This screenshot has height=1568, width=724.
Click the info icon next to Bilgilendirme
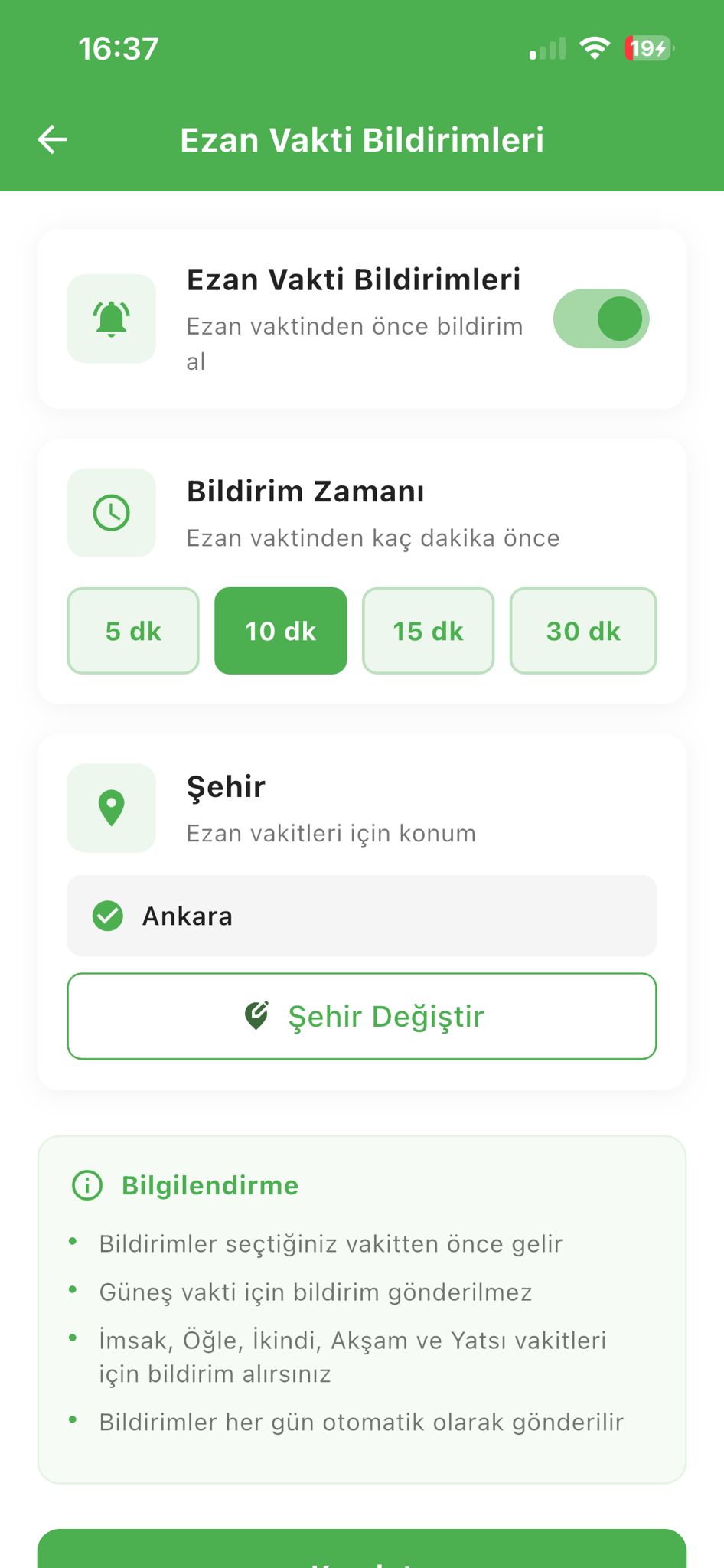point(90,1184)
